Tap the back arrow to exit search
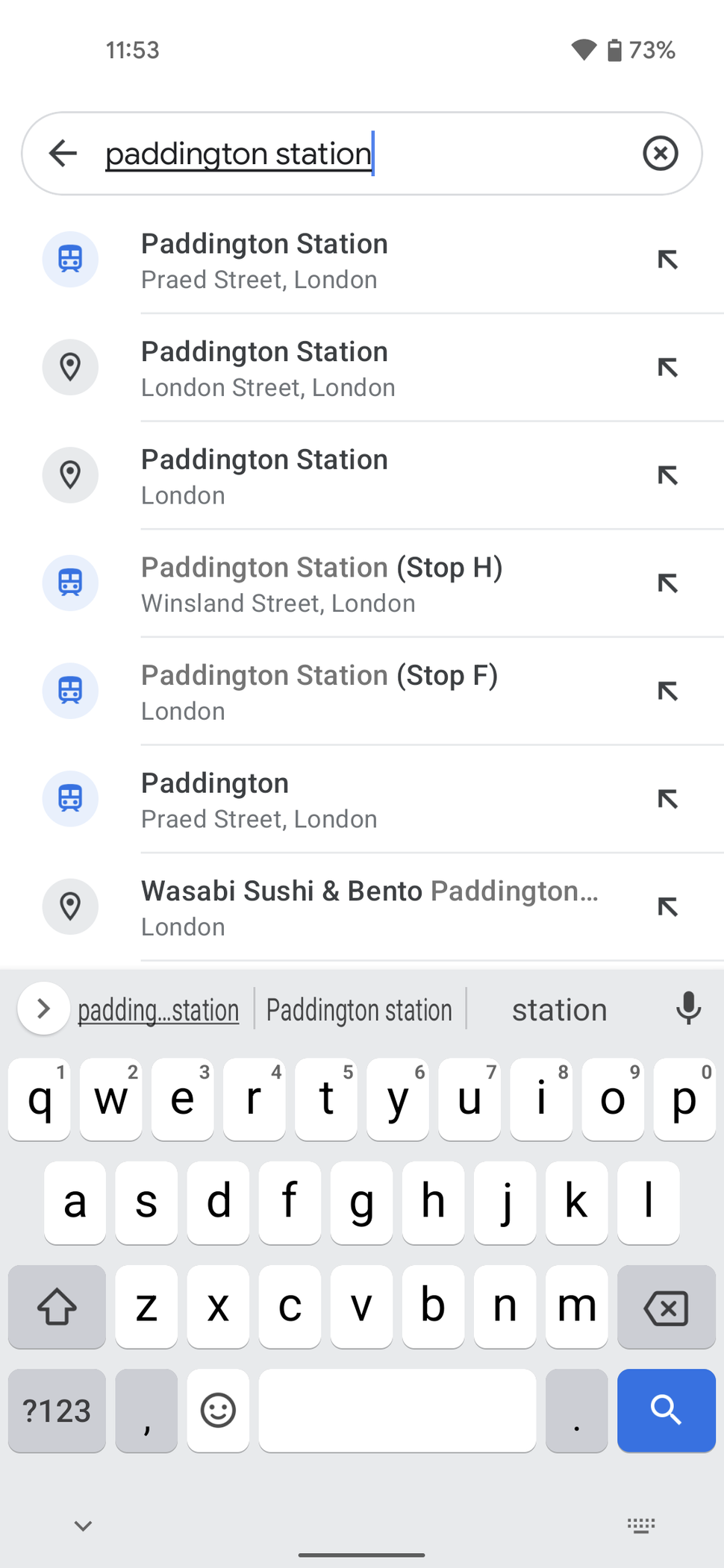Image resolution: width=724 pixels, height=1568 pixels. pyautogui.click(x=63, y=153)
